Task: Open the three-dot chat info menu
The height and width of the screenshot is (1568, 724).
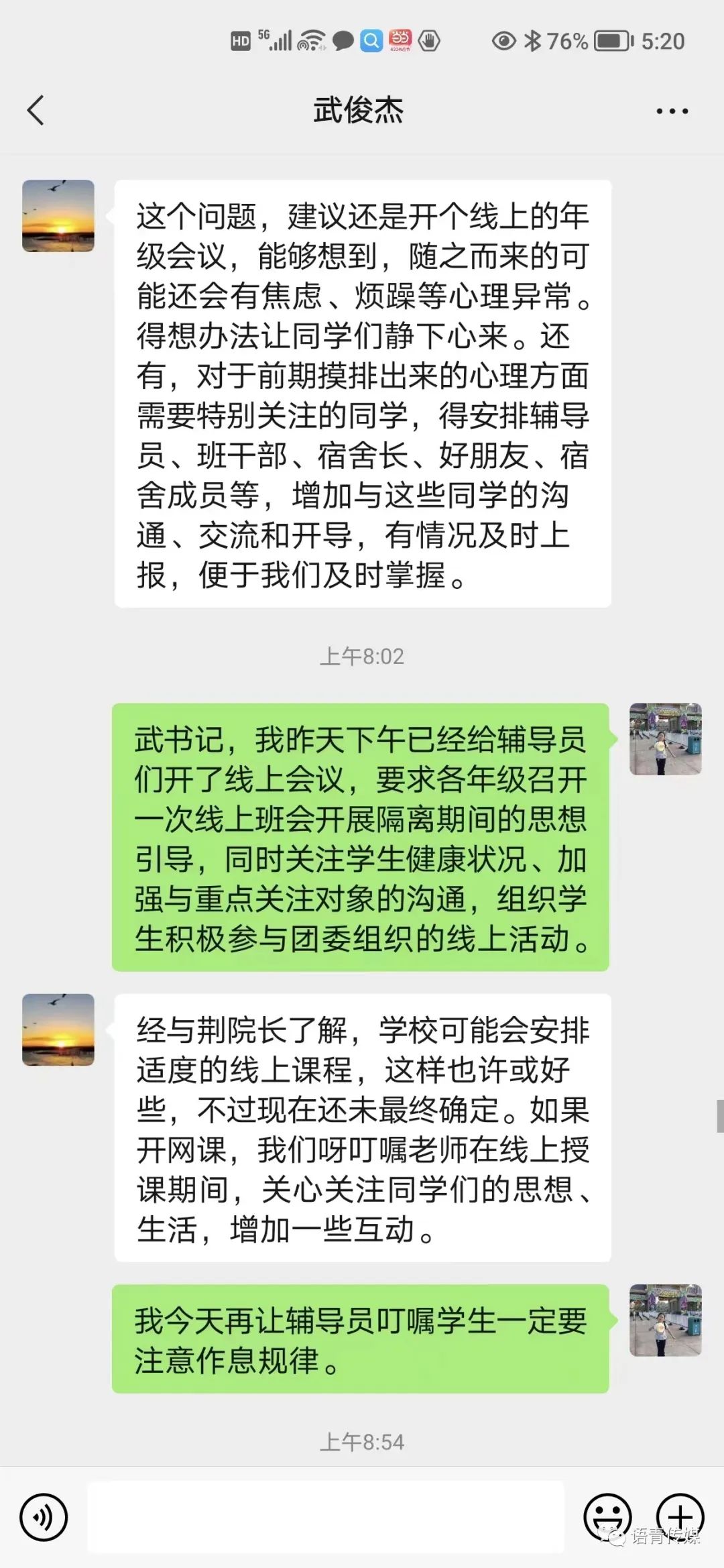Action: 672,111
